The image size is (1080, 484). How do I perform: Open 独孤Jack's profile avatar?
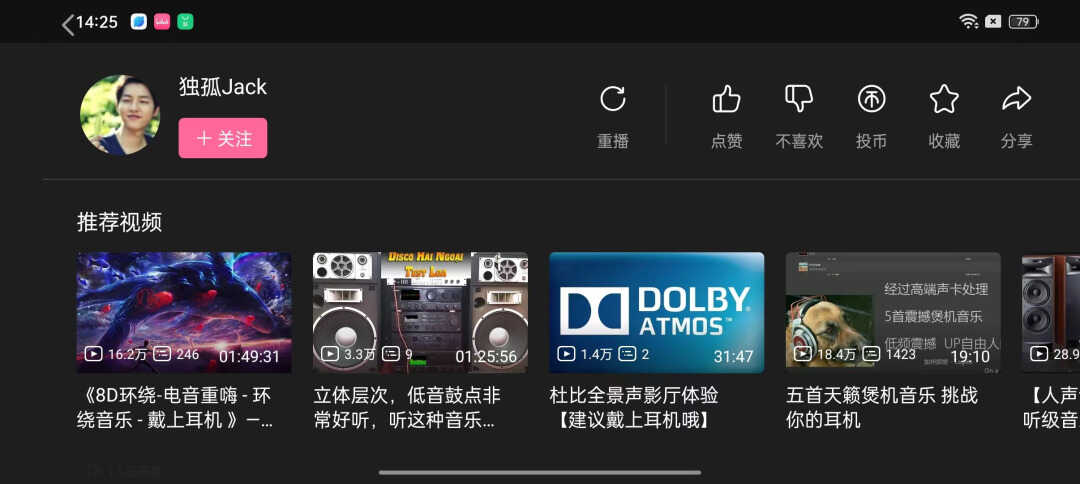(x=120, y=115)
